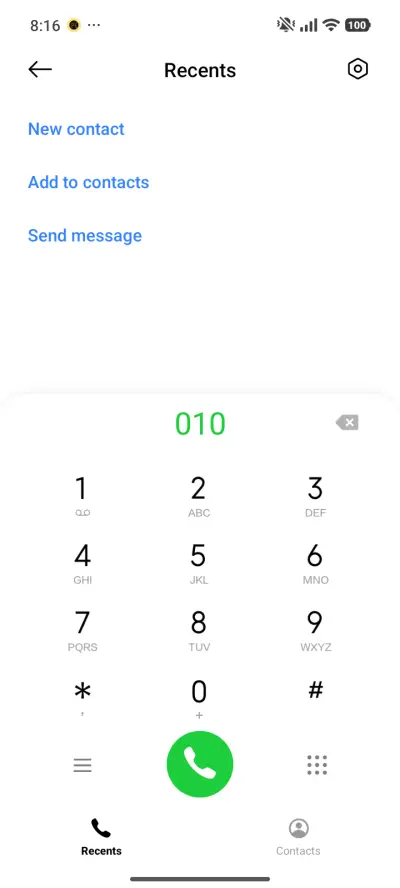Tap the star key
Viewport: 400px width, 888px height.
pos(82,698)
